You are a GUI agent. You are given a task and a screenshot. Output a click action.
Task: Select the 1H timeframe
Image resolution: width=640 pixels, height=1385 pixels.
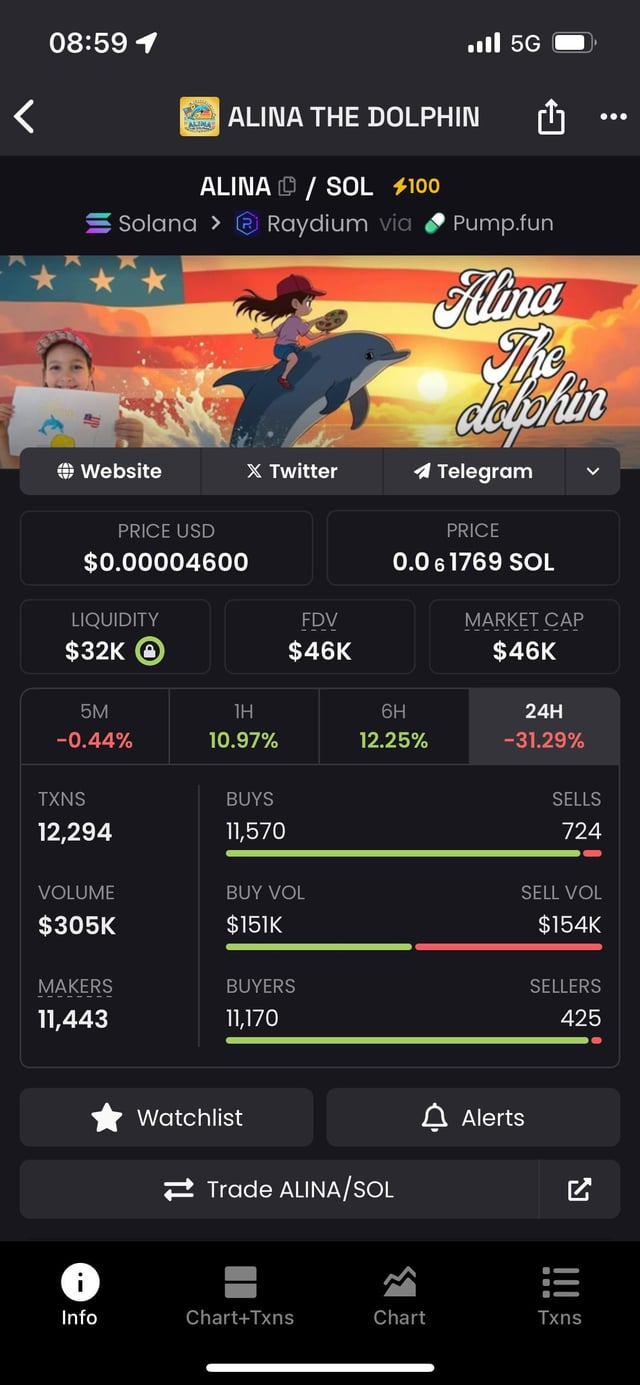pyautogui.click(x=243, y=726)
